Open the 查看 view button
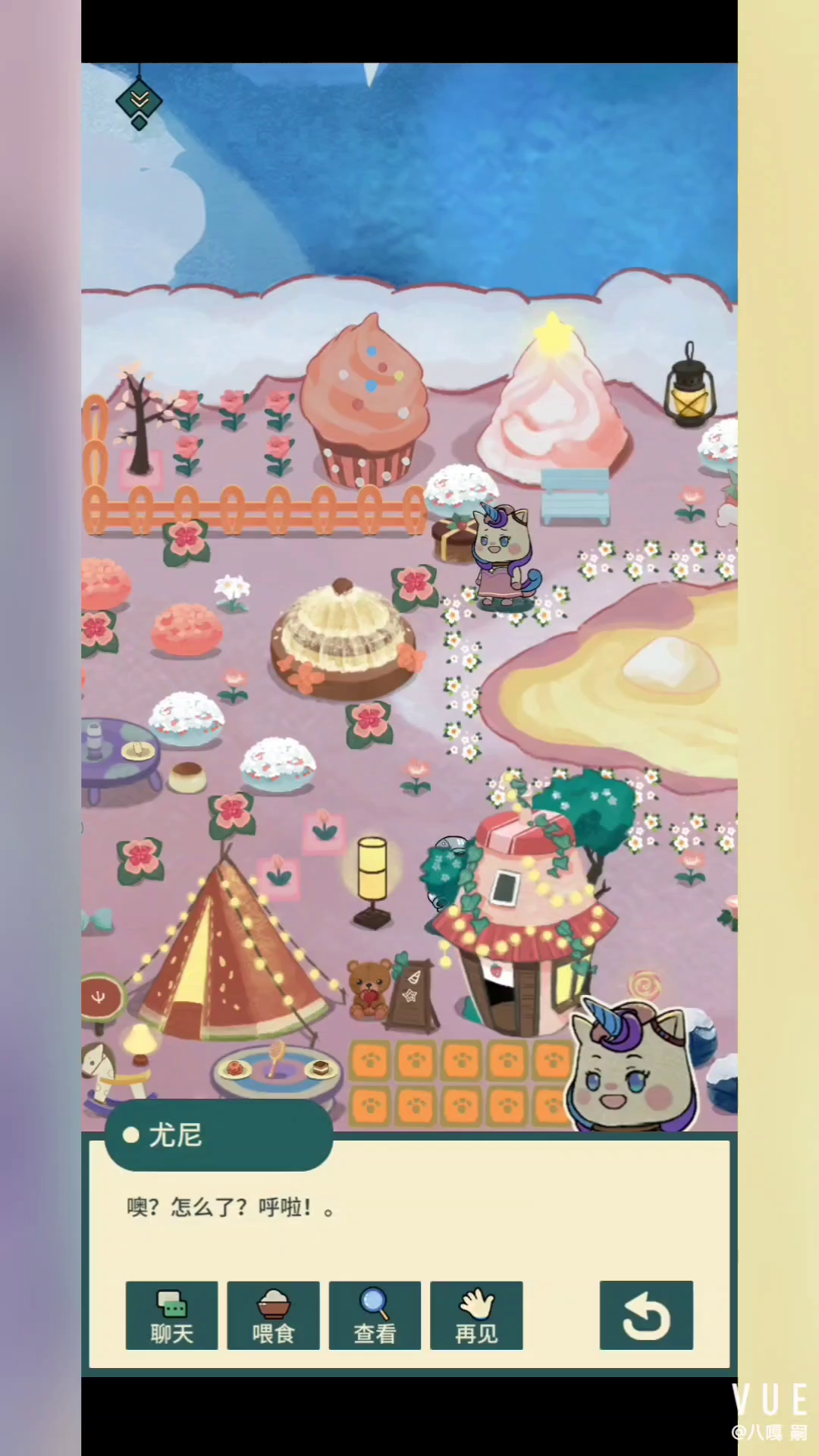819x1456 pixels. (x=375, y=1315)
